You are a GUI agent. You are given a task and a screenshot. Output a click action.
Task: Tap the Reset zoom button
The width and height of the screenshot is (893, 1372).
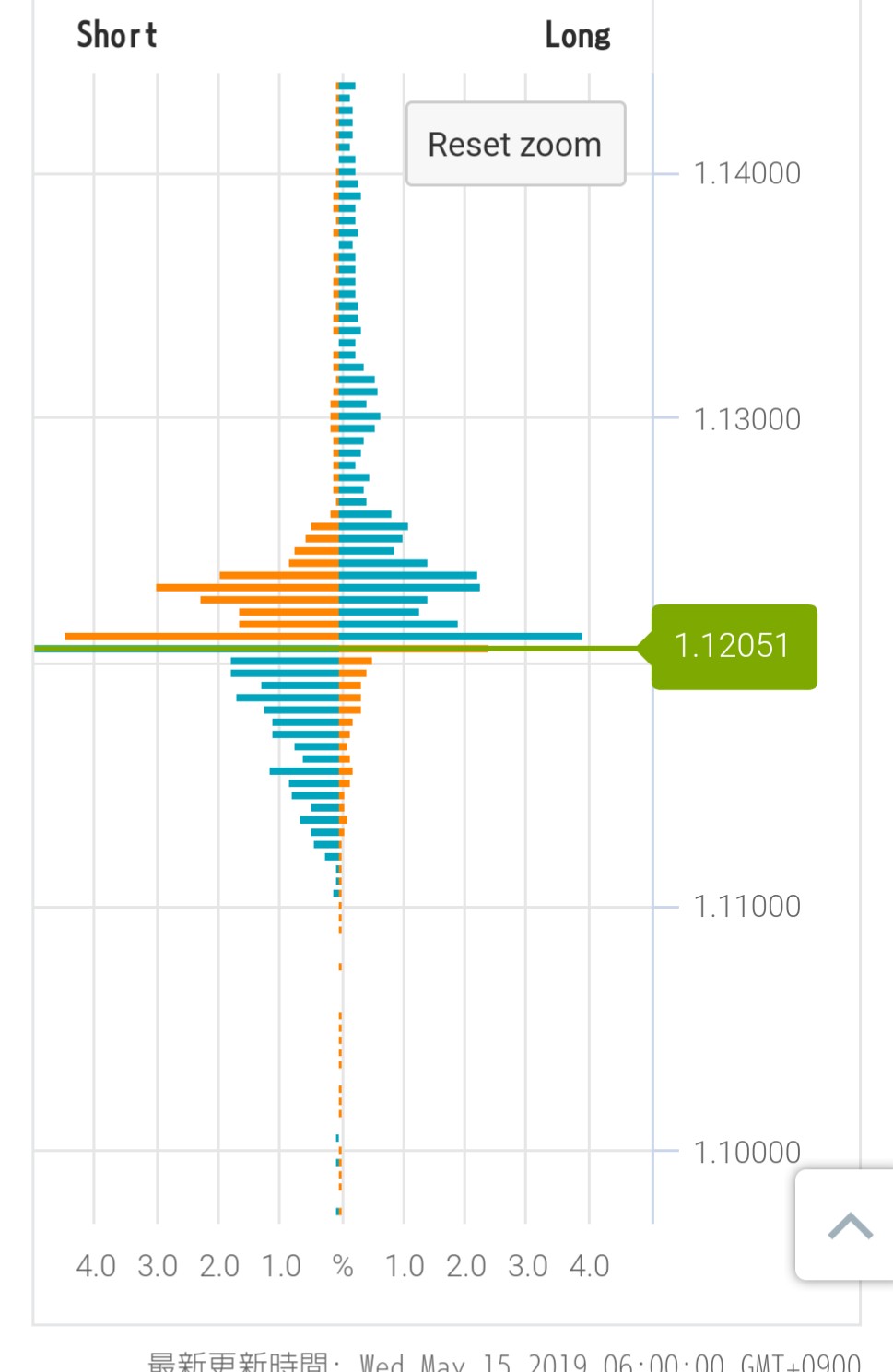[515, 145]
